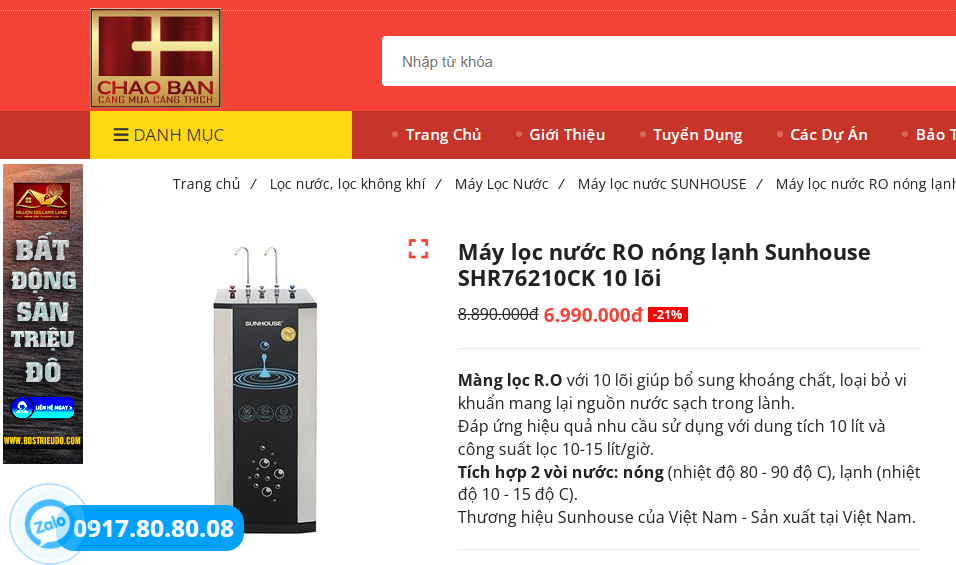
Task: Expand product image to fullscreen
Action: 418,249
